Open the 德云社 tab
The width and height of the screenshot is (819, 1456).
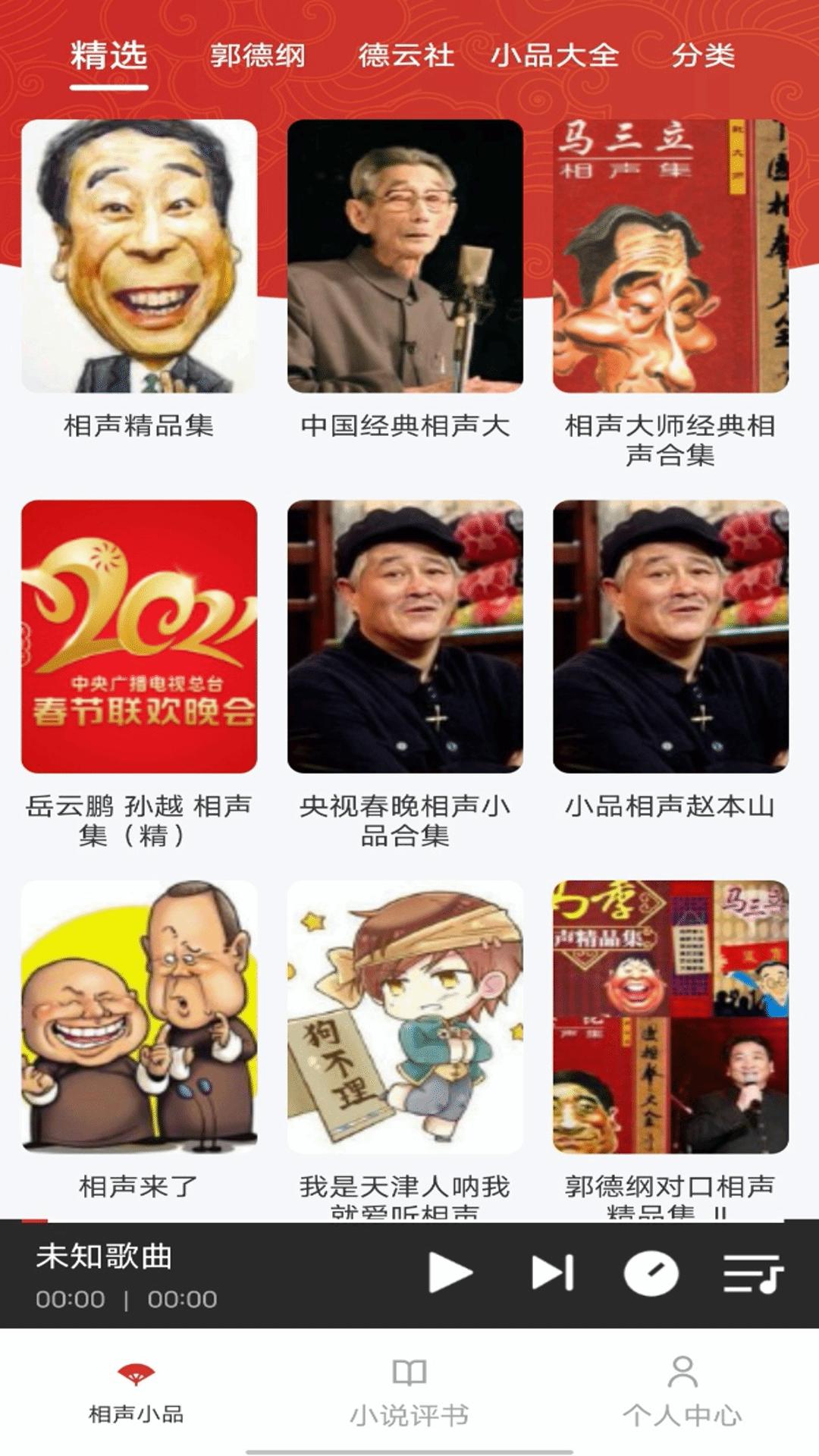click(x=405, y=55)
